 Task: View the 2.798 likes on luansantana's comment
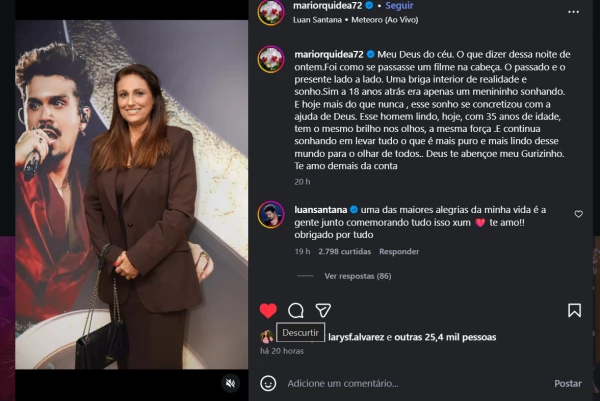coord(344,251)
